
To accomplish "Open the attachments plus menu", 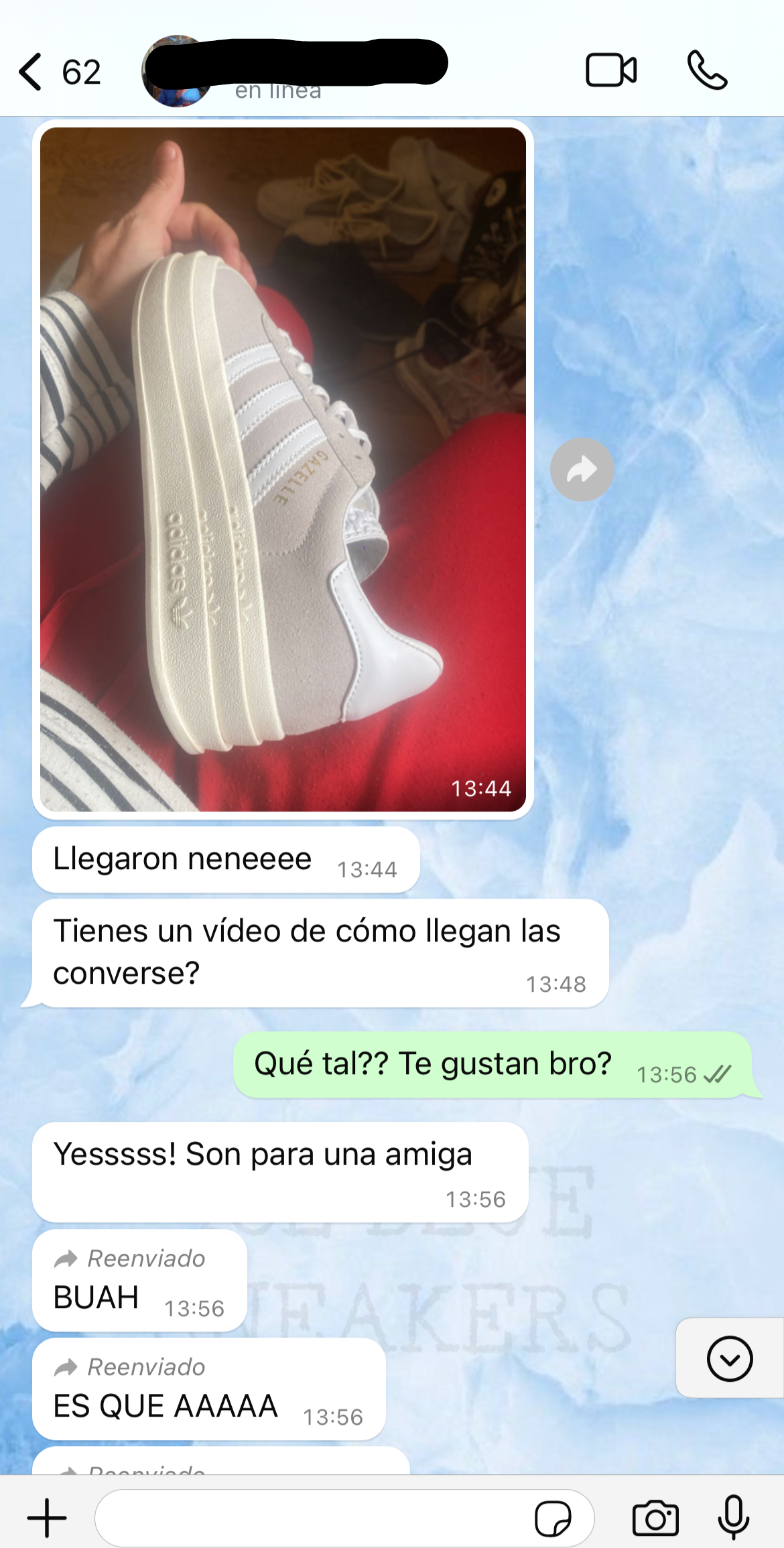I will (x=47, y=1518).
